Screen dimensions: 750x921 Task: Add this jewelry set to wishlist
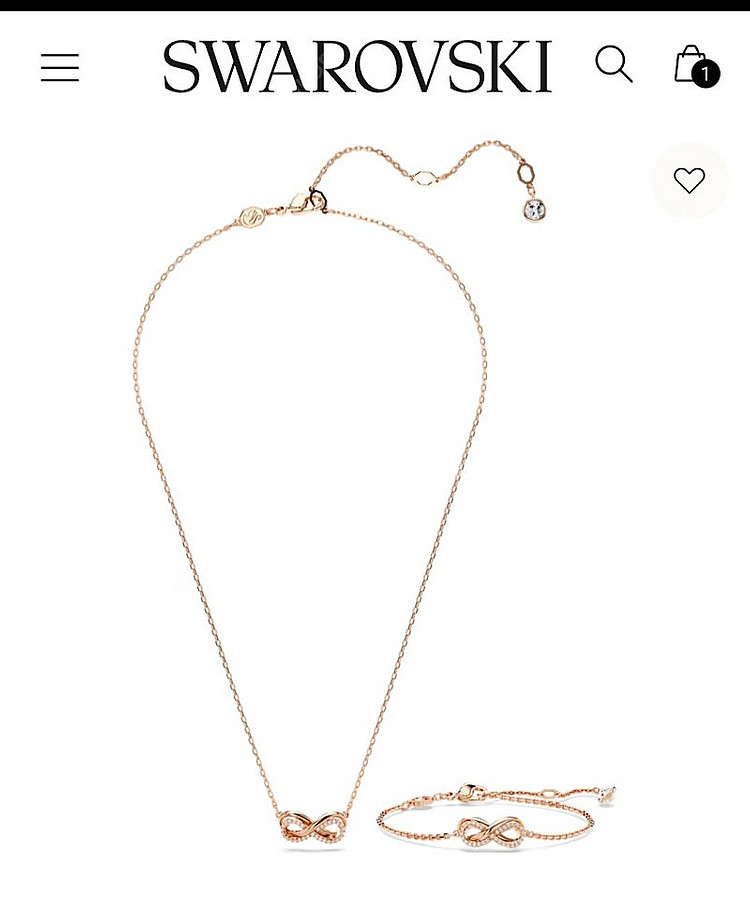pos(689,181)
